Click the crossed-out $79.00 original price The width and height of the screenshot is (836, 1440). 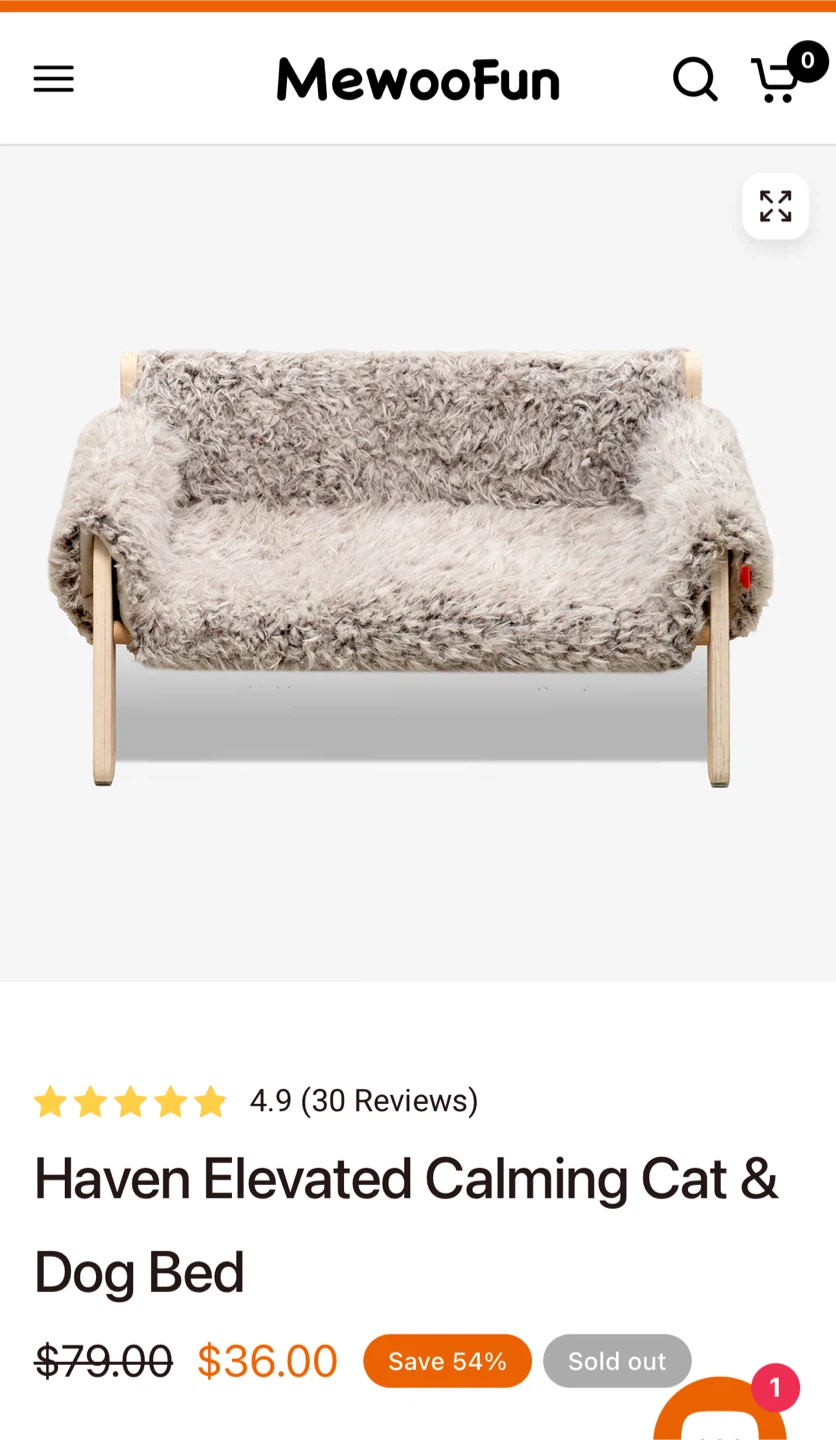[103, 1361]
